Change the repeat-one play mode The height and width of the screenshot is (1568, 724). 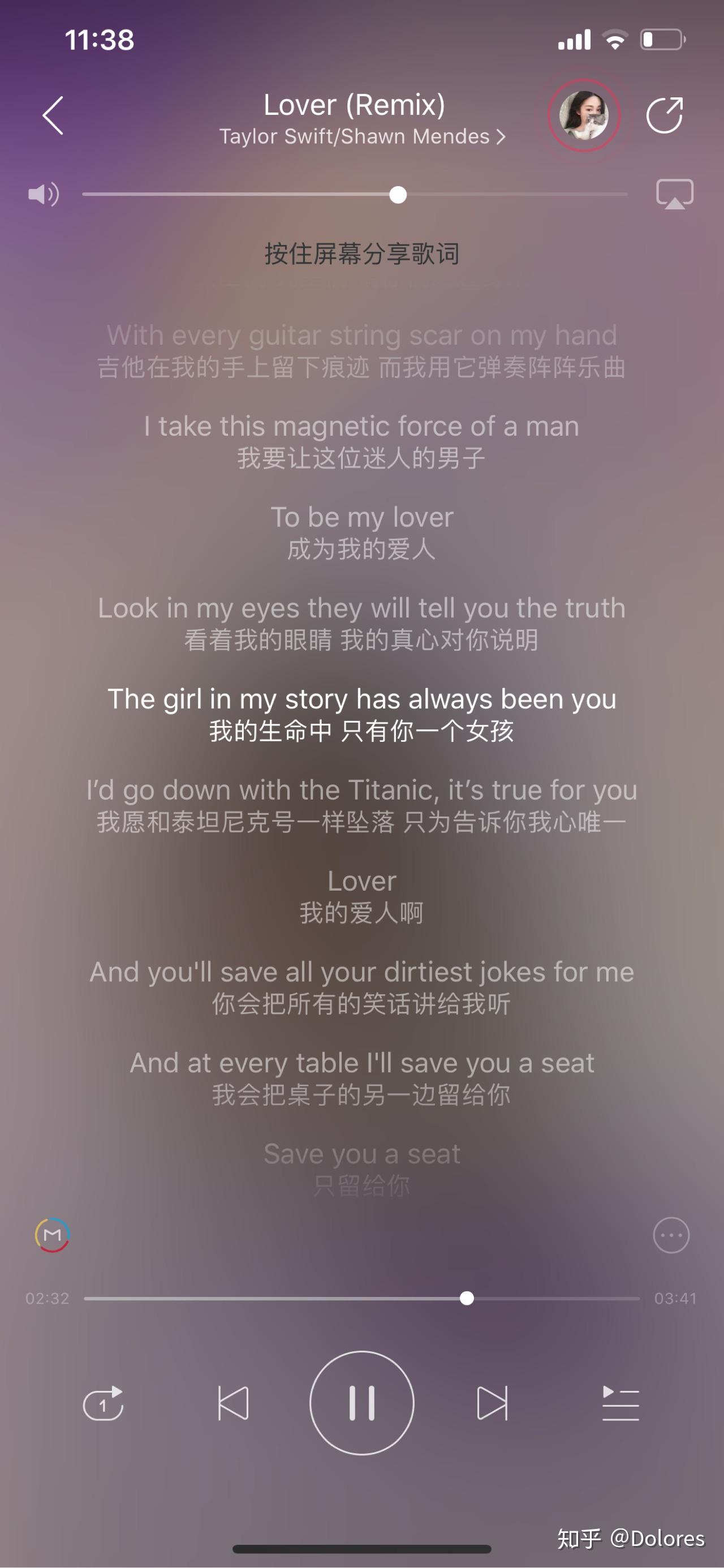tap(104, 1404)
